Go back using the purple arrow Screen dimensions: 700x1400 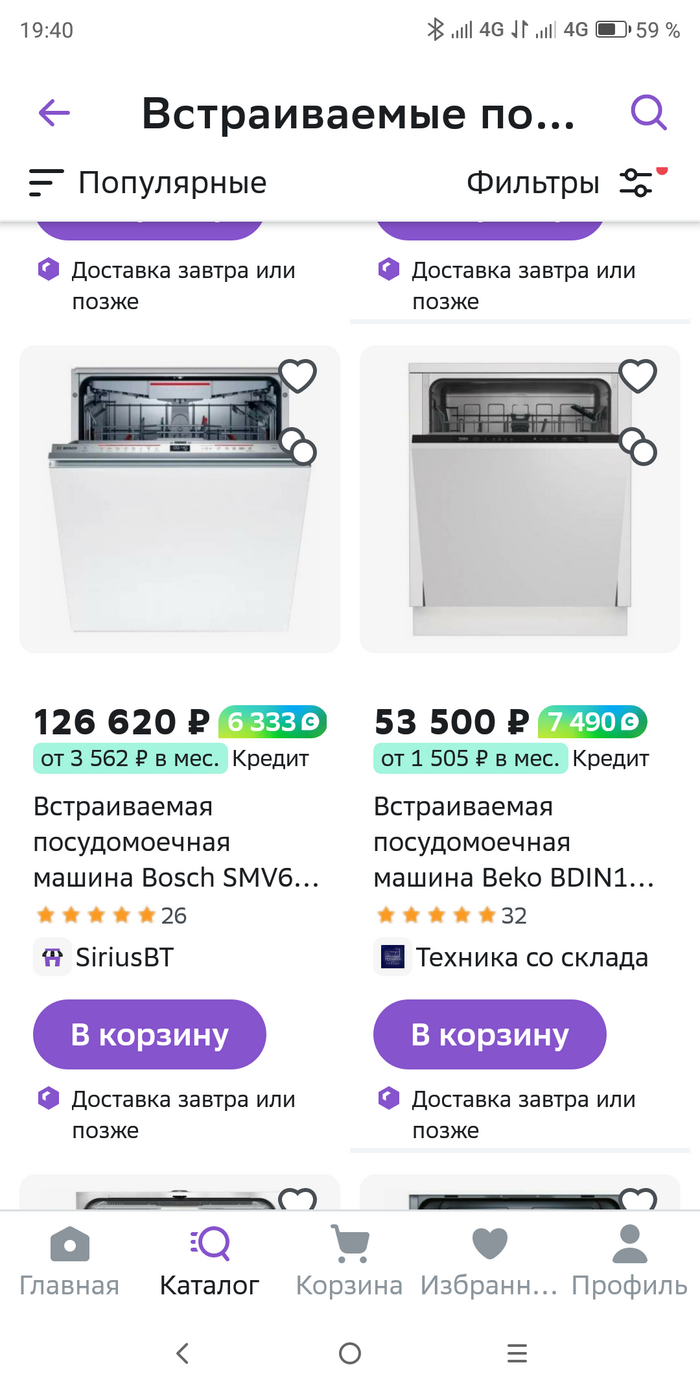tap(54, 113)
